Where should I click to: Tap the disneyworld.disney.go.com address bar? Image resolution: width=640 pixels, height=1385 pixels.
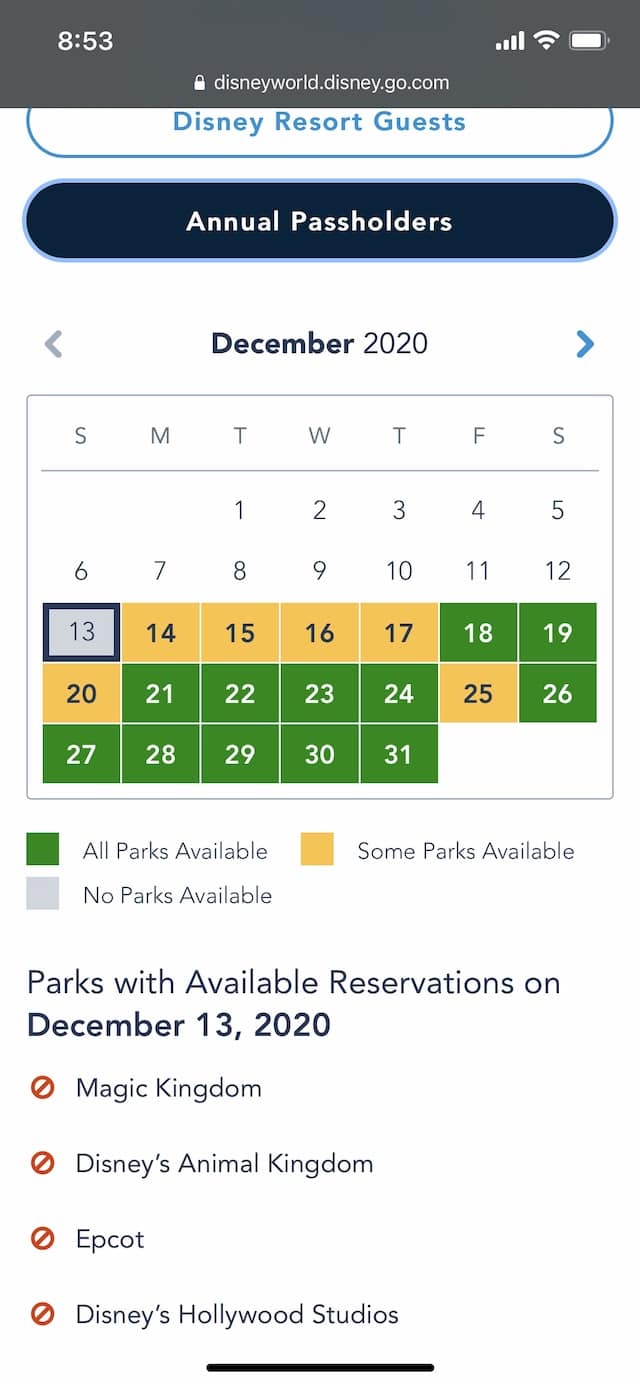(320, 83)
